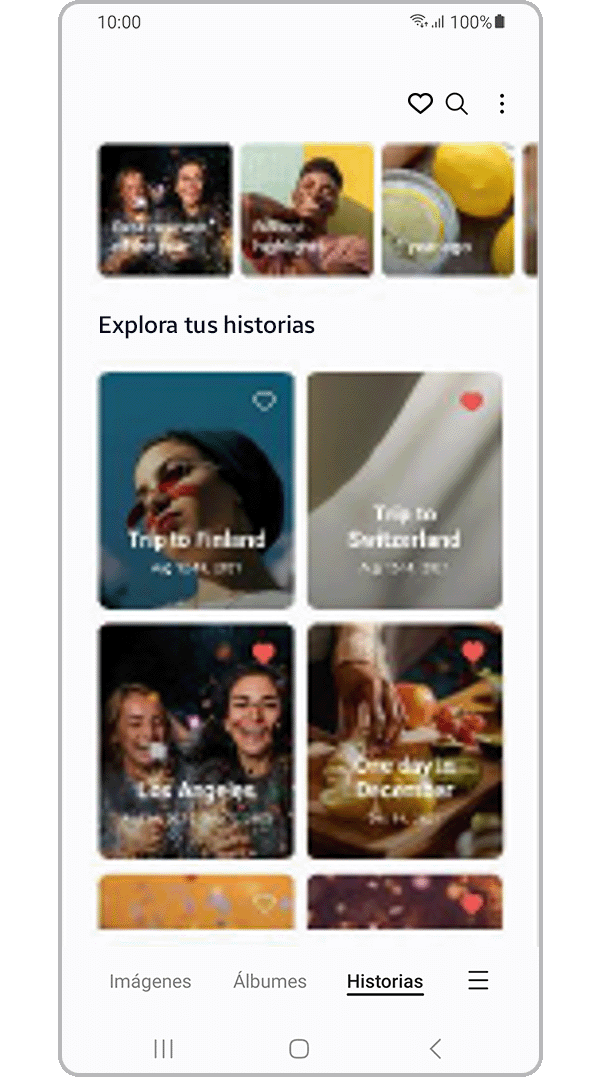The width and height of the screenshot is (600, 1077).
Task: Open the Trip to Switzerland story
Action: pos(404,500)
